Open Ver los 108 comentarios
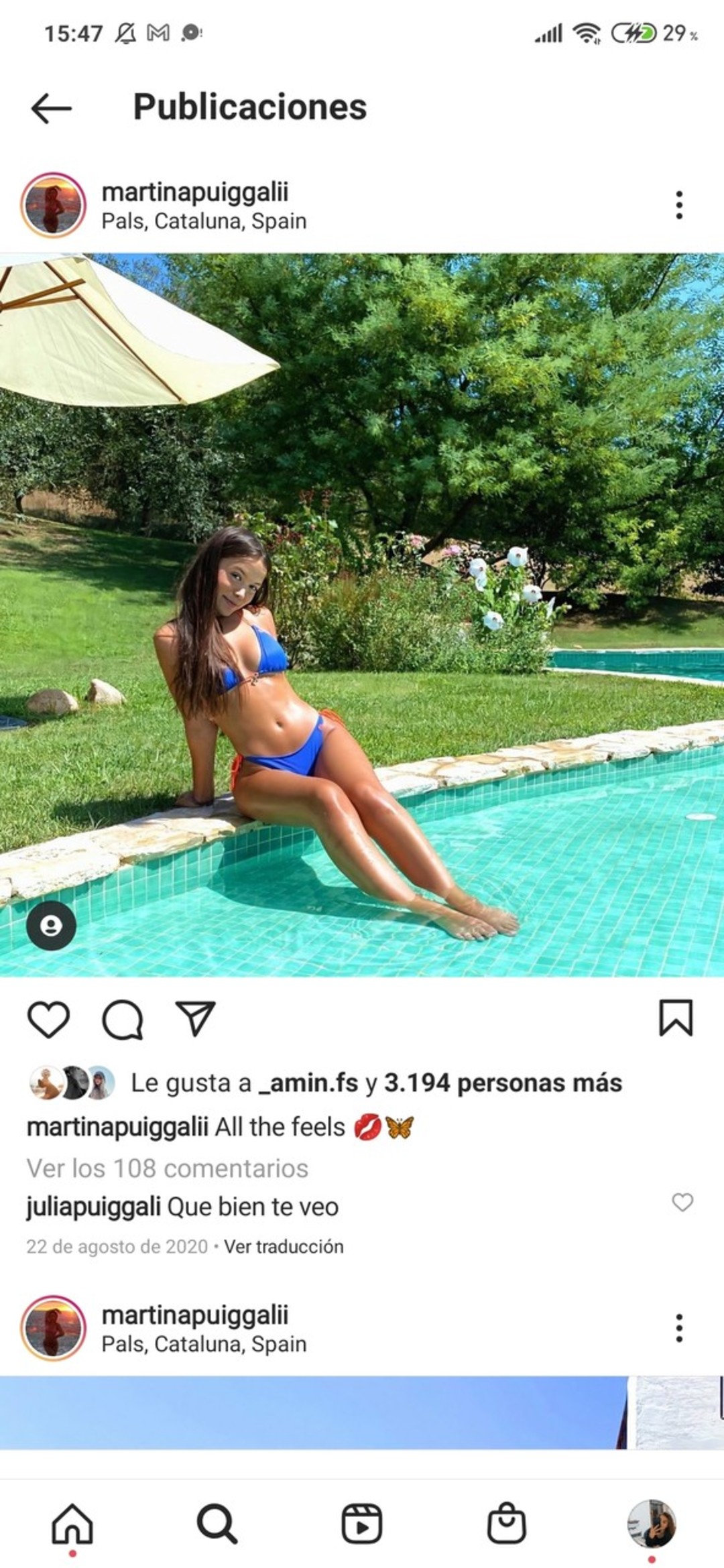 [x=167, y=1168]
